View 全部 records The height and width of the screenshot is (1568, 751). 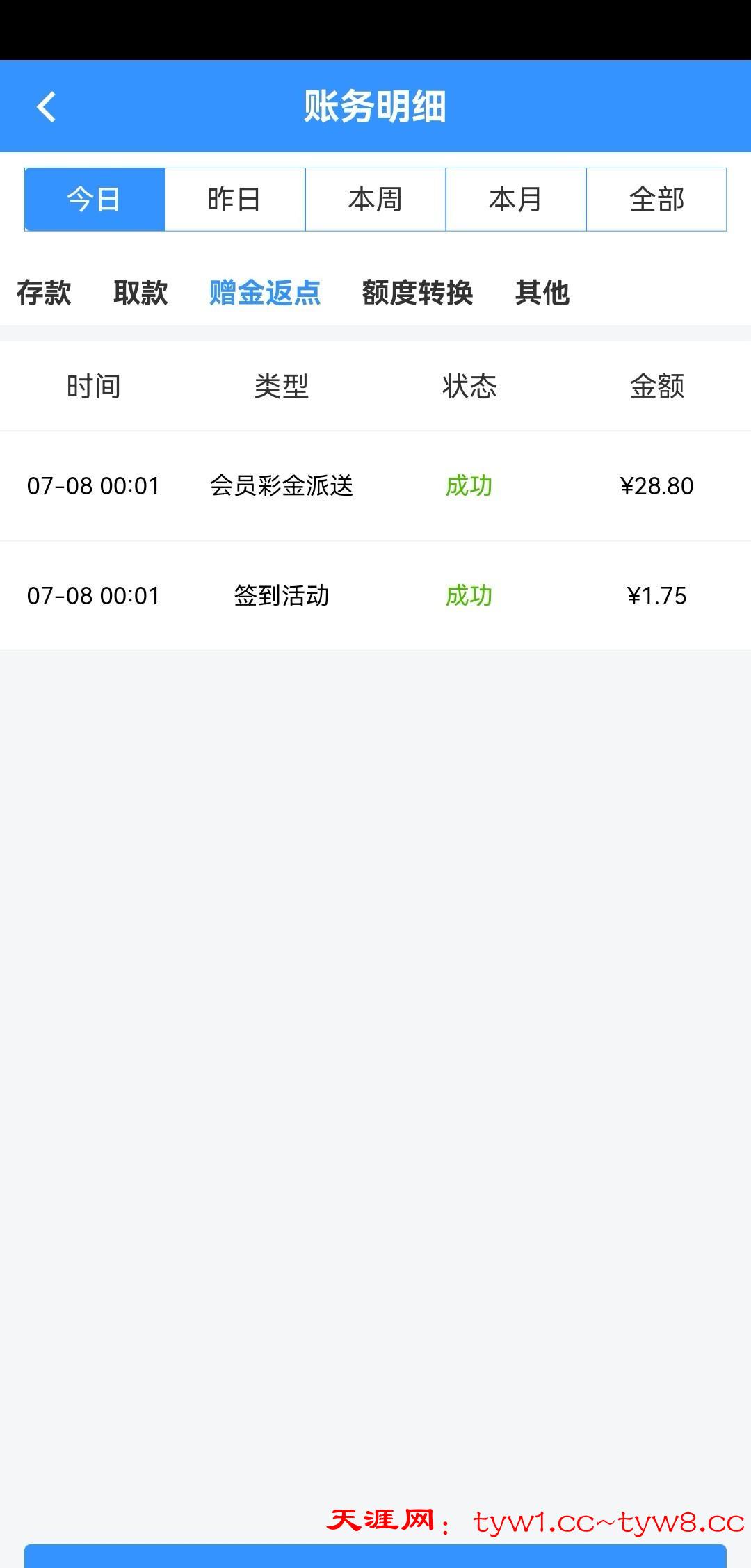pos(656,200)
